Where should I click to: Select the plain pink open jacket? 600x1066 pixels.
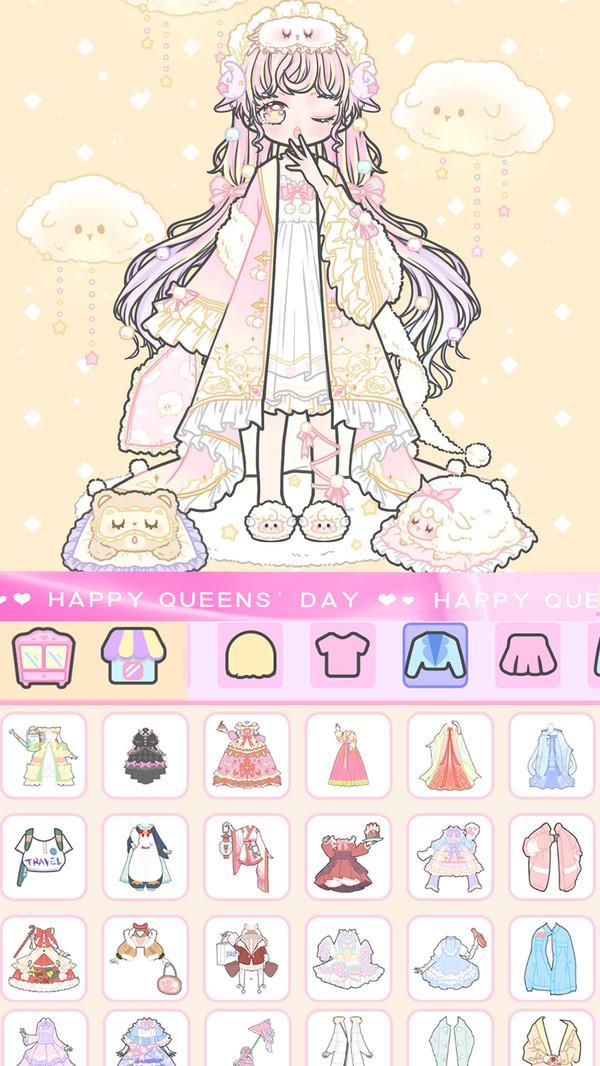tap(551, 857)
